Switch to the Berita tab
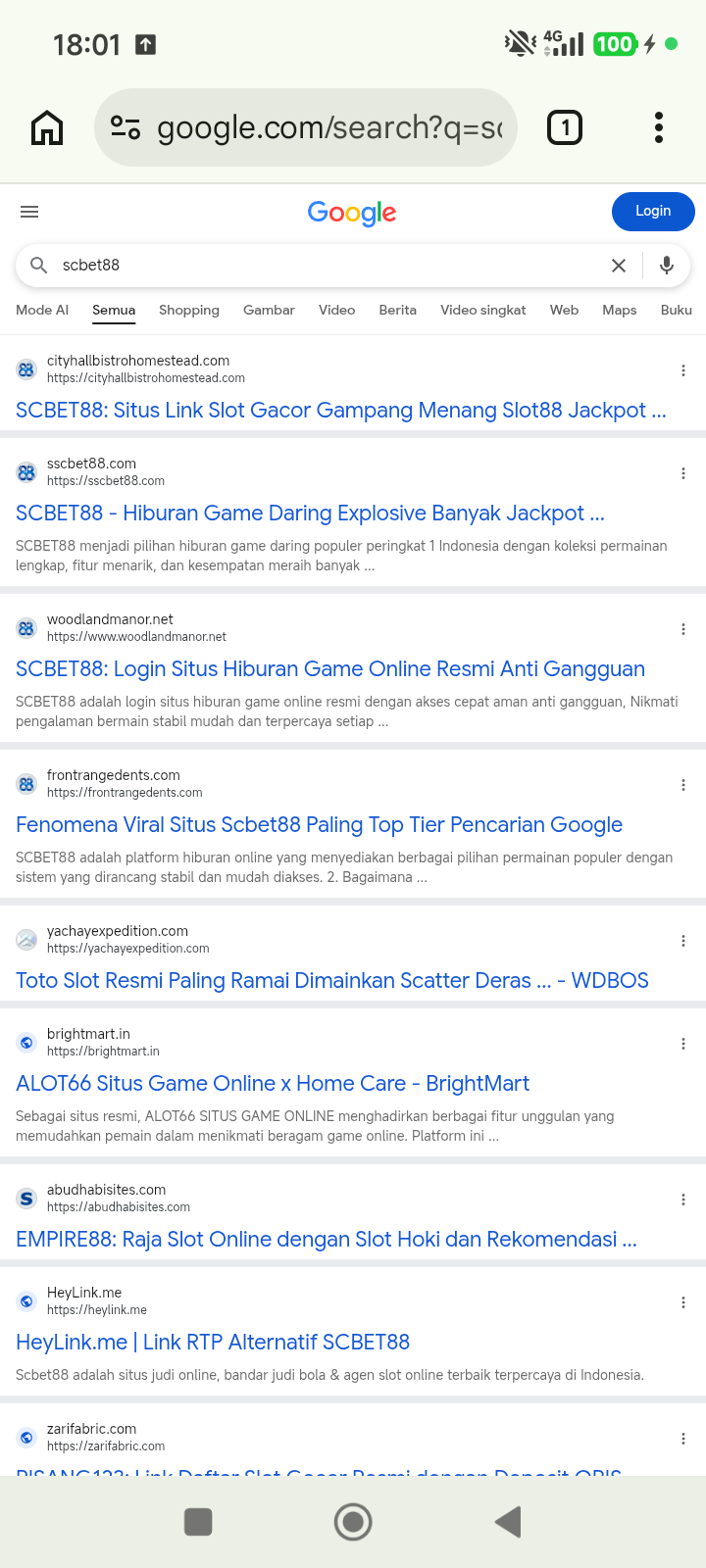706x1568 pixels. tap(397, 310)
